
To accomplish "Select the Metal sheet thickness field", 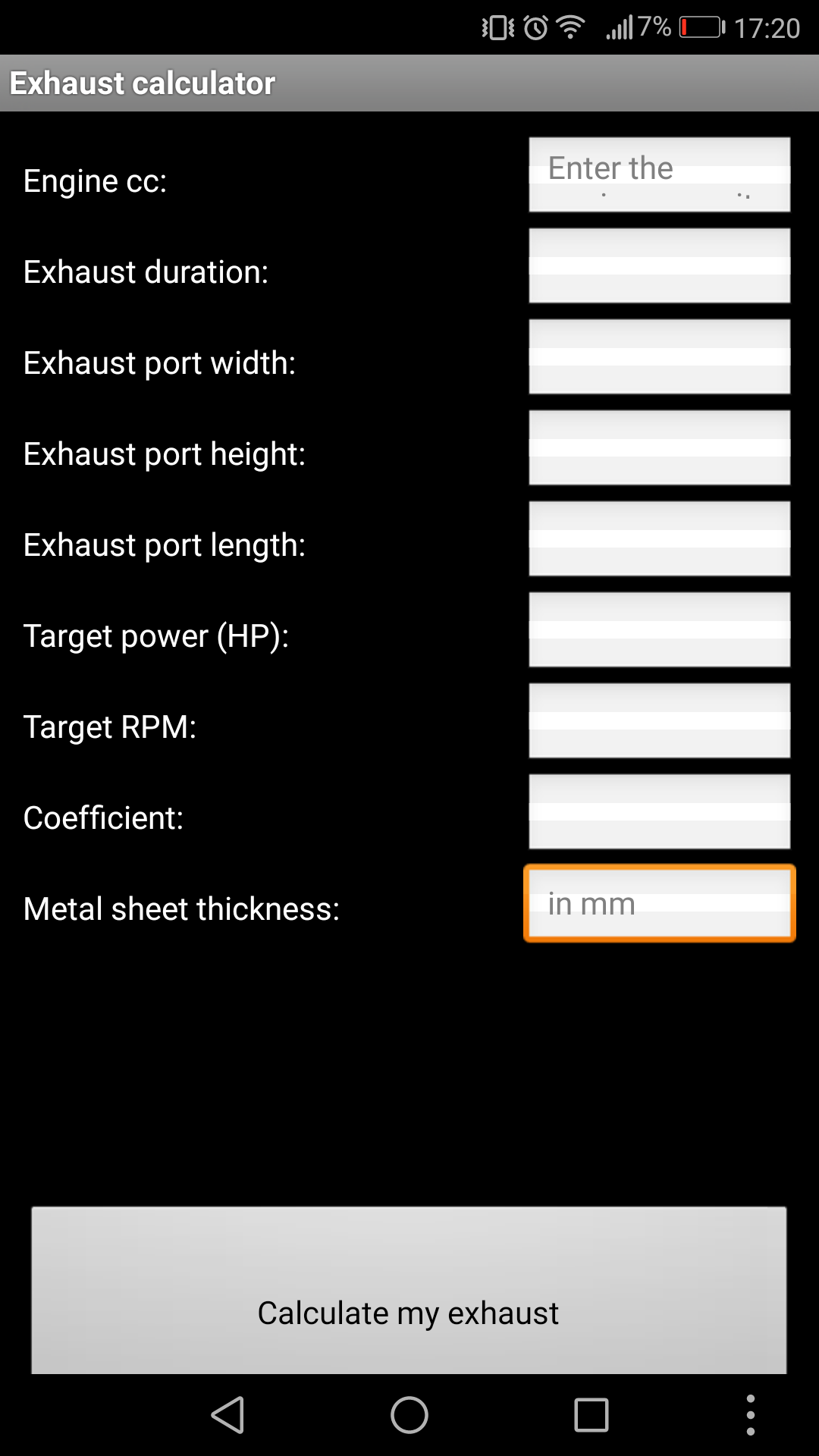I will coord(659,903).
